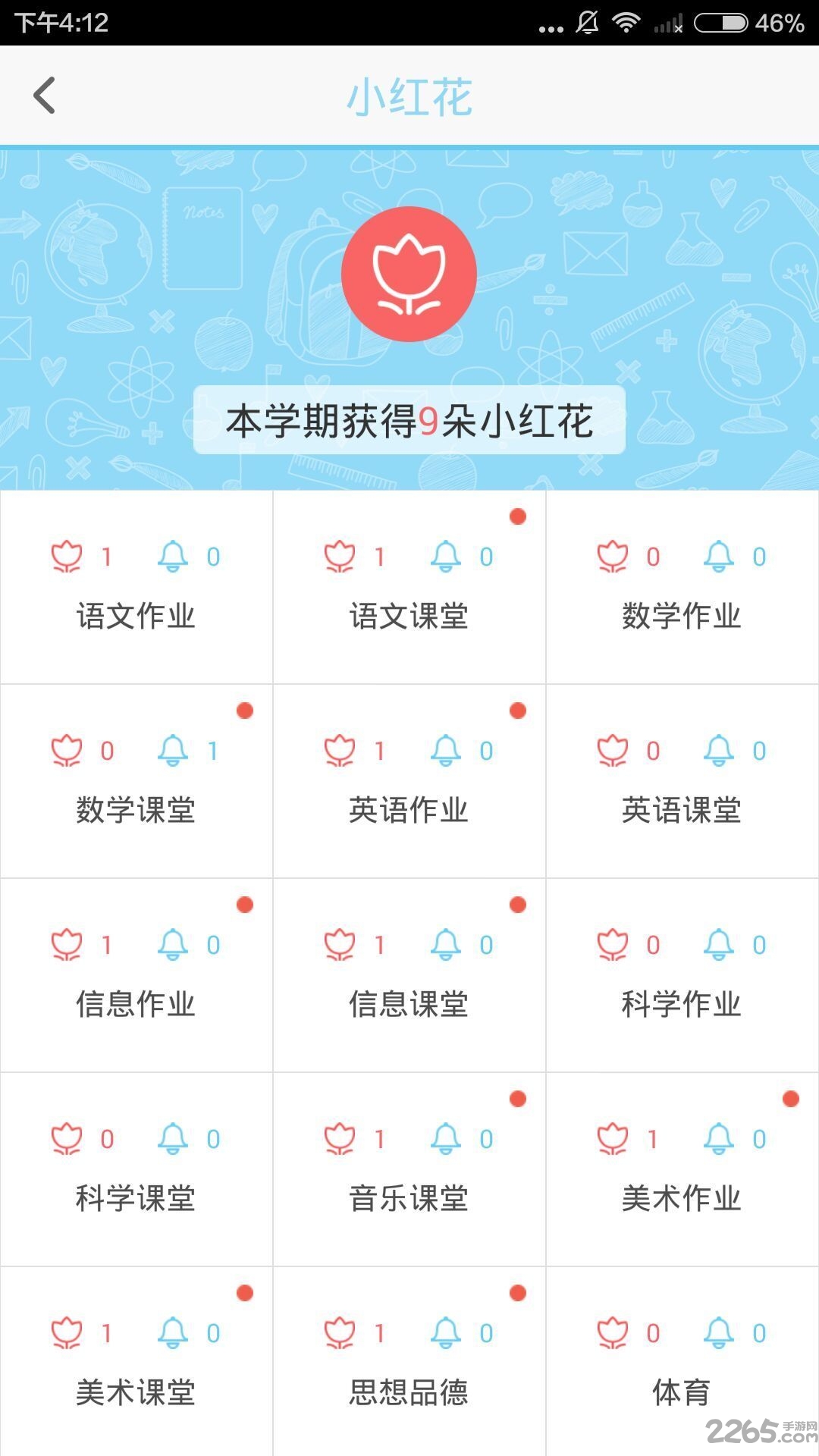View 英语作业 flowers
This screenshot has height=1456, width=819.
(409, 782)
